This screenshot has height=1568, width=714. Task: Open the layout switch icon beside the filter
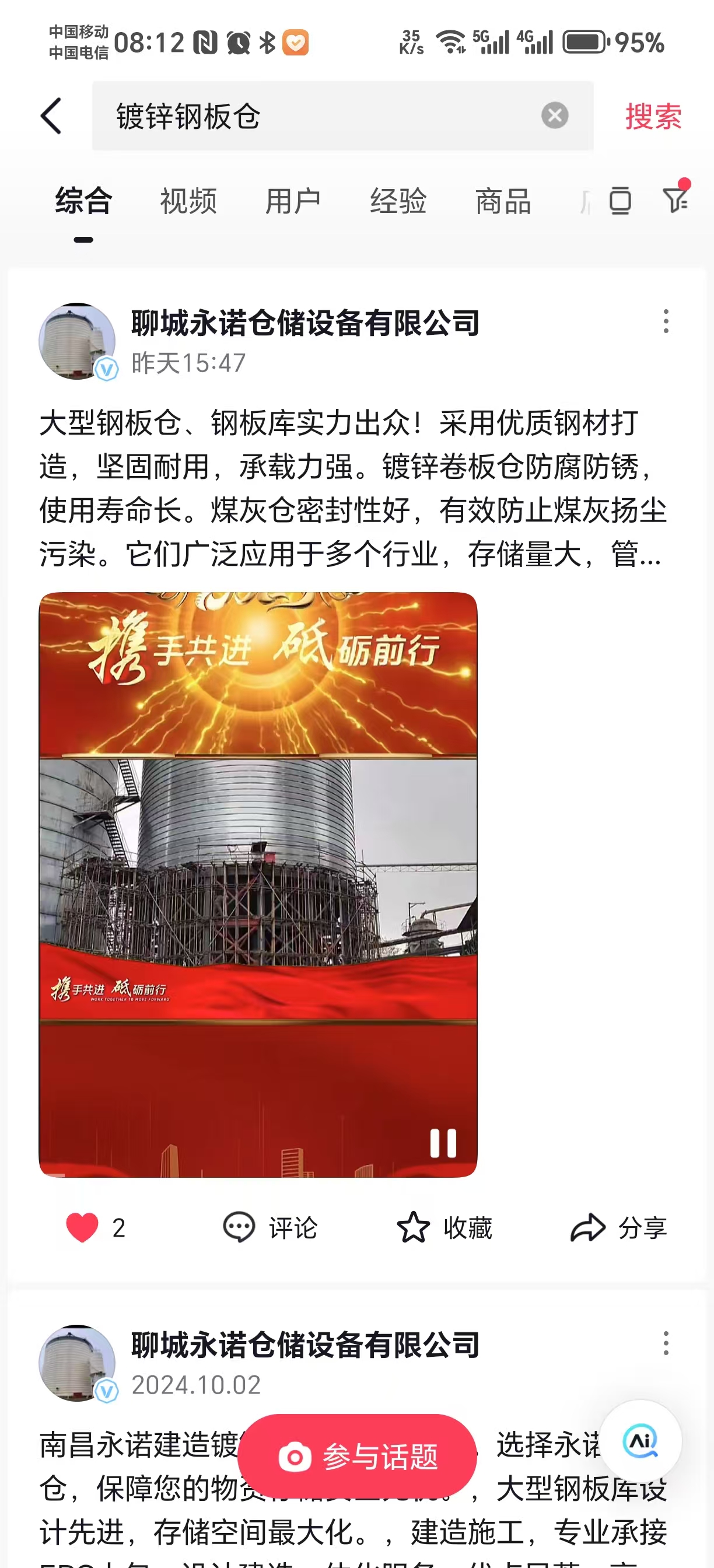pyautogui.click(x=619, y=201)
